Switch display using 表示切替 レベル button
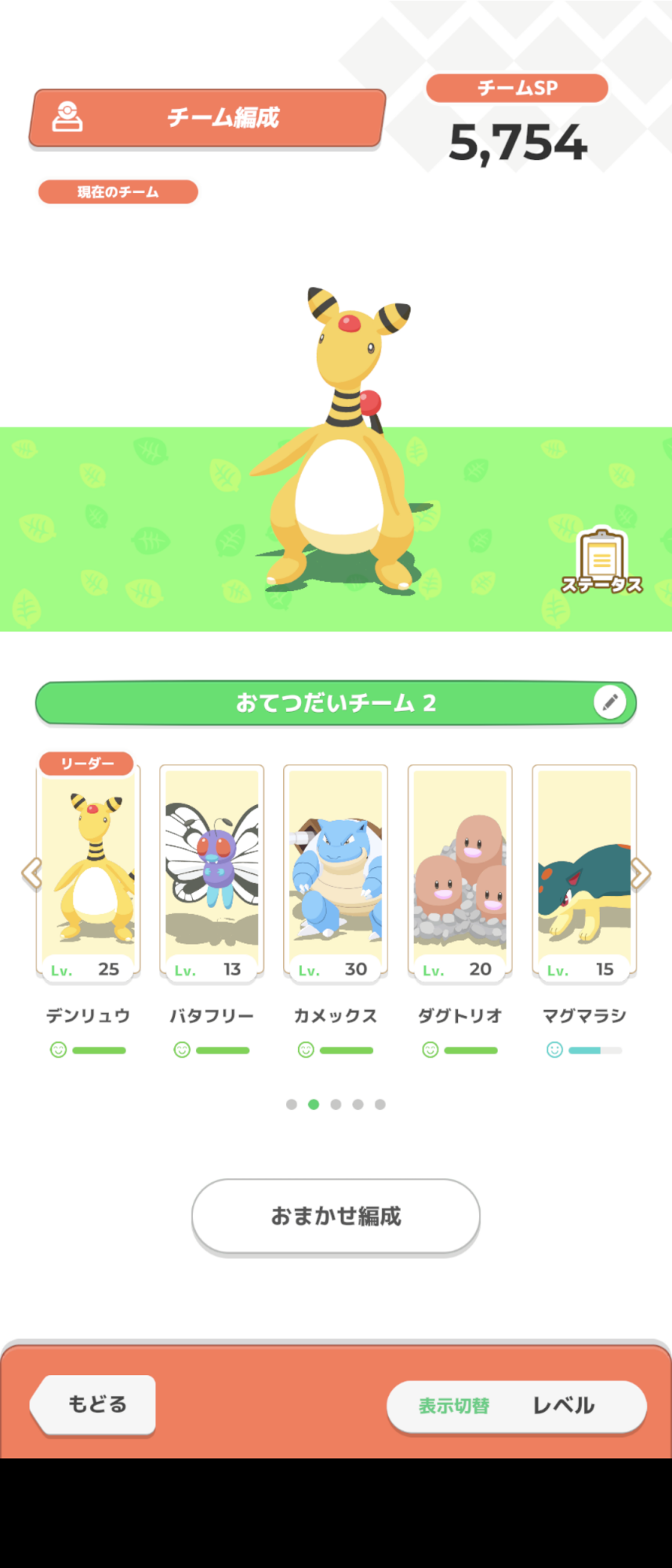Screen dimensions: 672x1568 pyautogui.click(x=517, y=1406)
